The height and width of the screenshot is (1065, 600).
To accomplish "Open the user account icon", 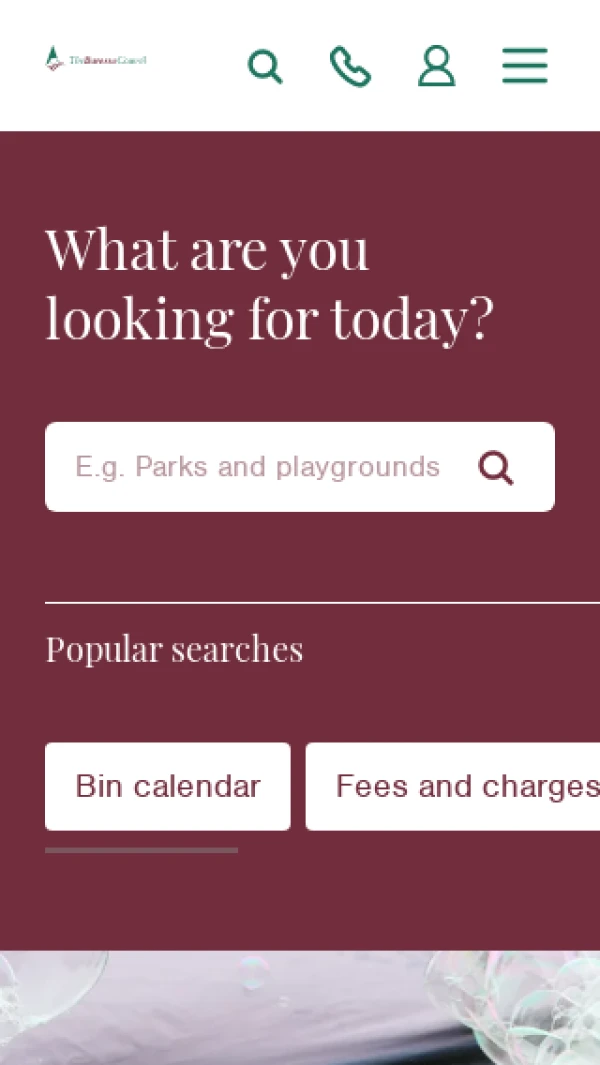I will point(436,67).
